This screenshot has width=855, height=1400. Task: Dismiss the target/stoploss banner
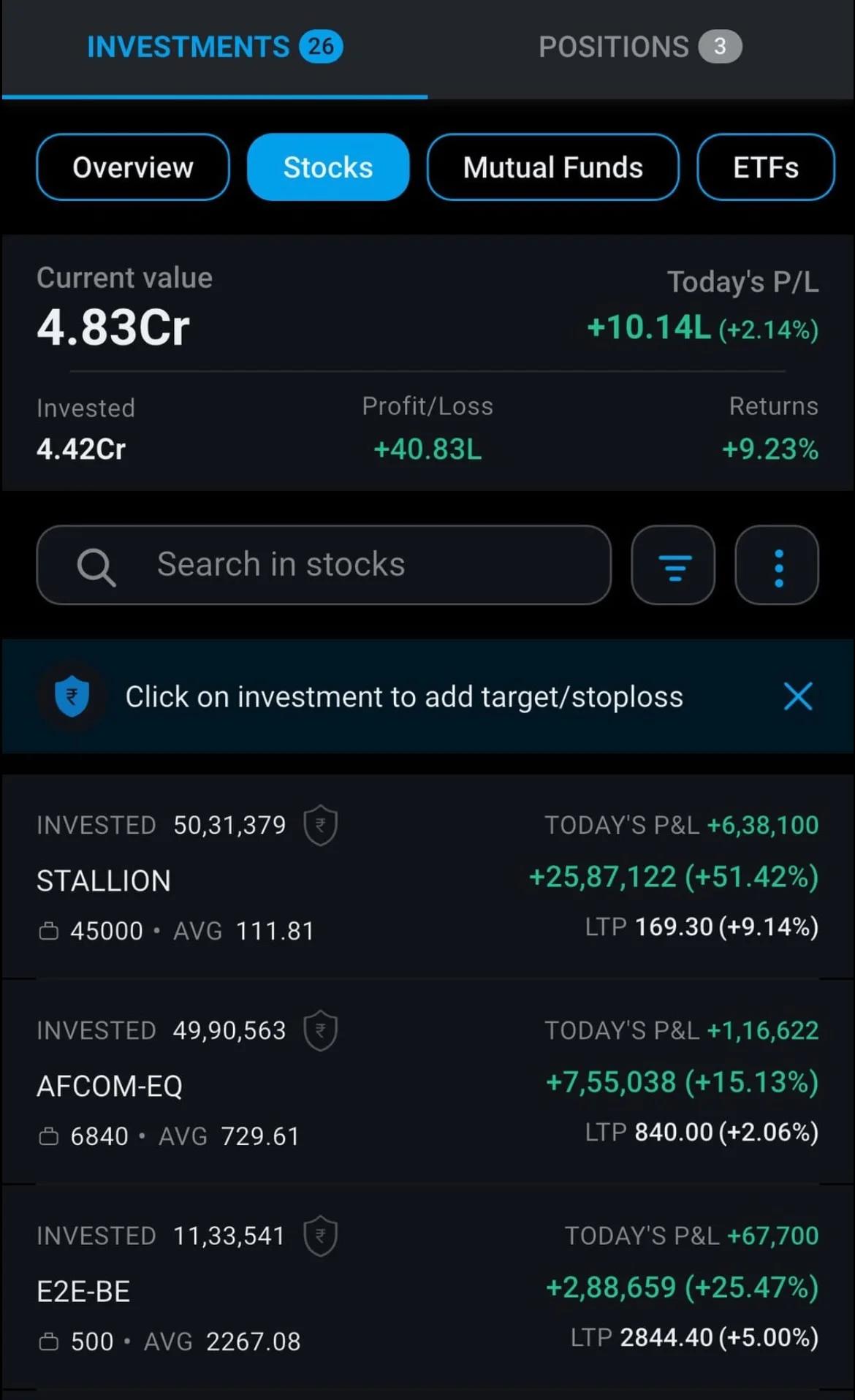coord(797,696)
